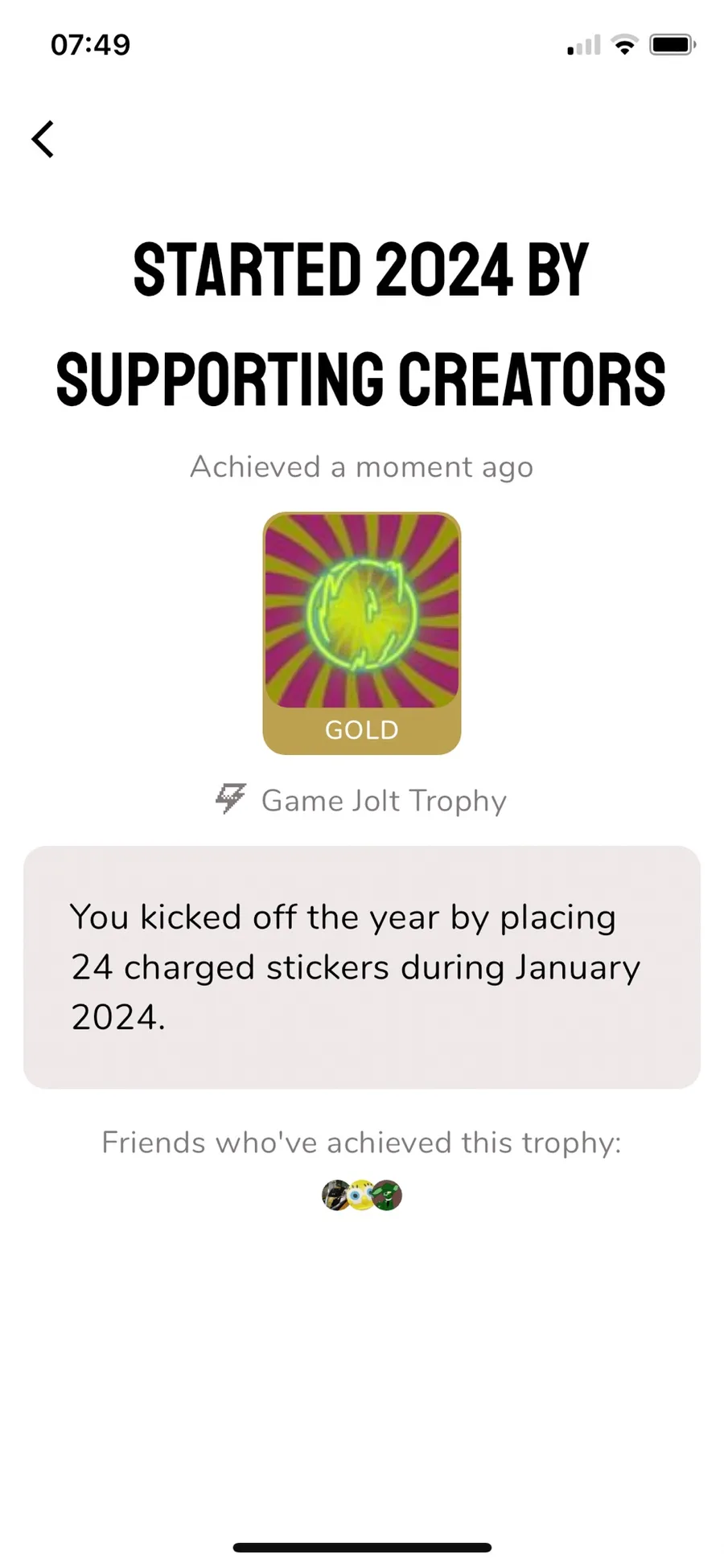
Task: View friends who achieved this trophy
Action: [x=361, y=1196]
